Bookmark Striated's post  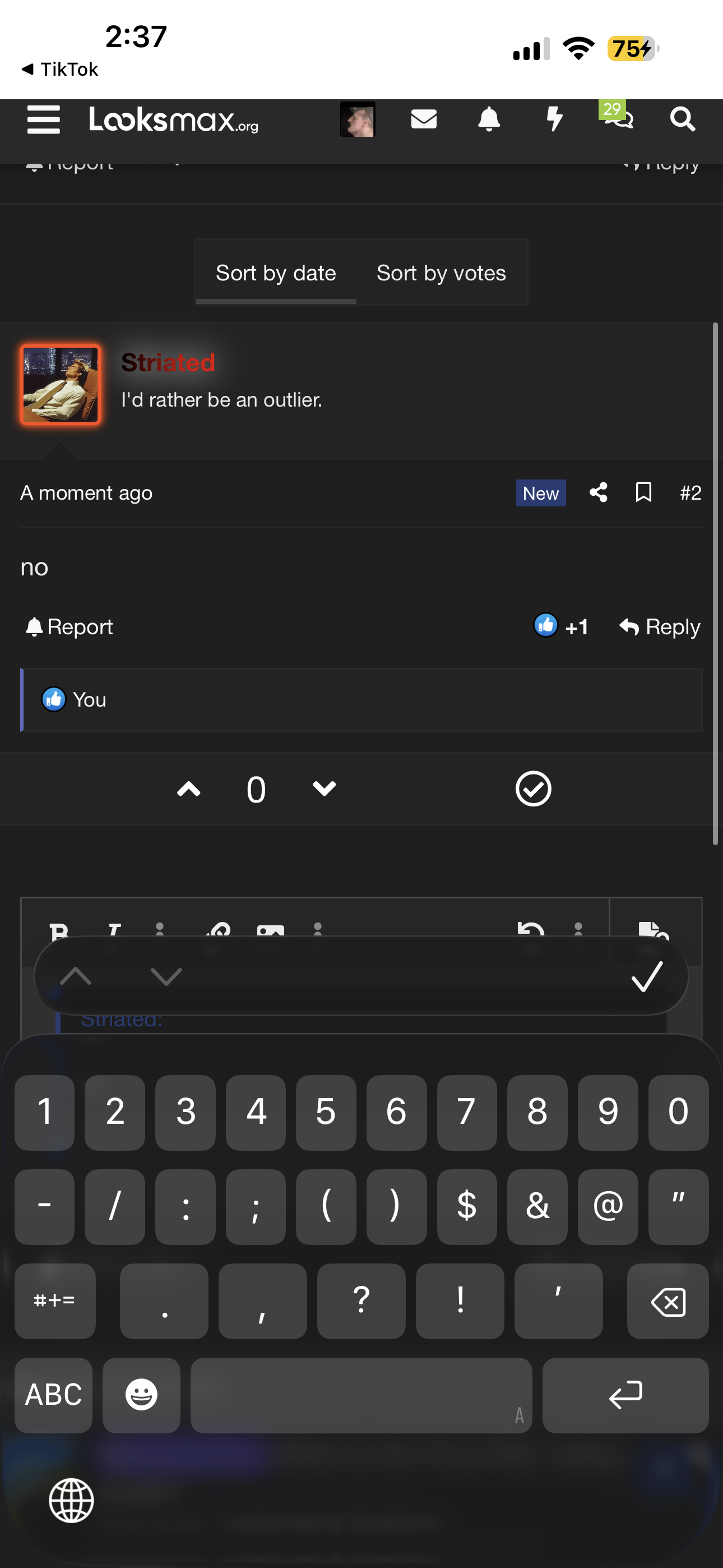pyautogui.click(x=643, y=492)
